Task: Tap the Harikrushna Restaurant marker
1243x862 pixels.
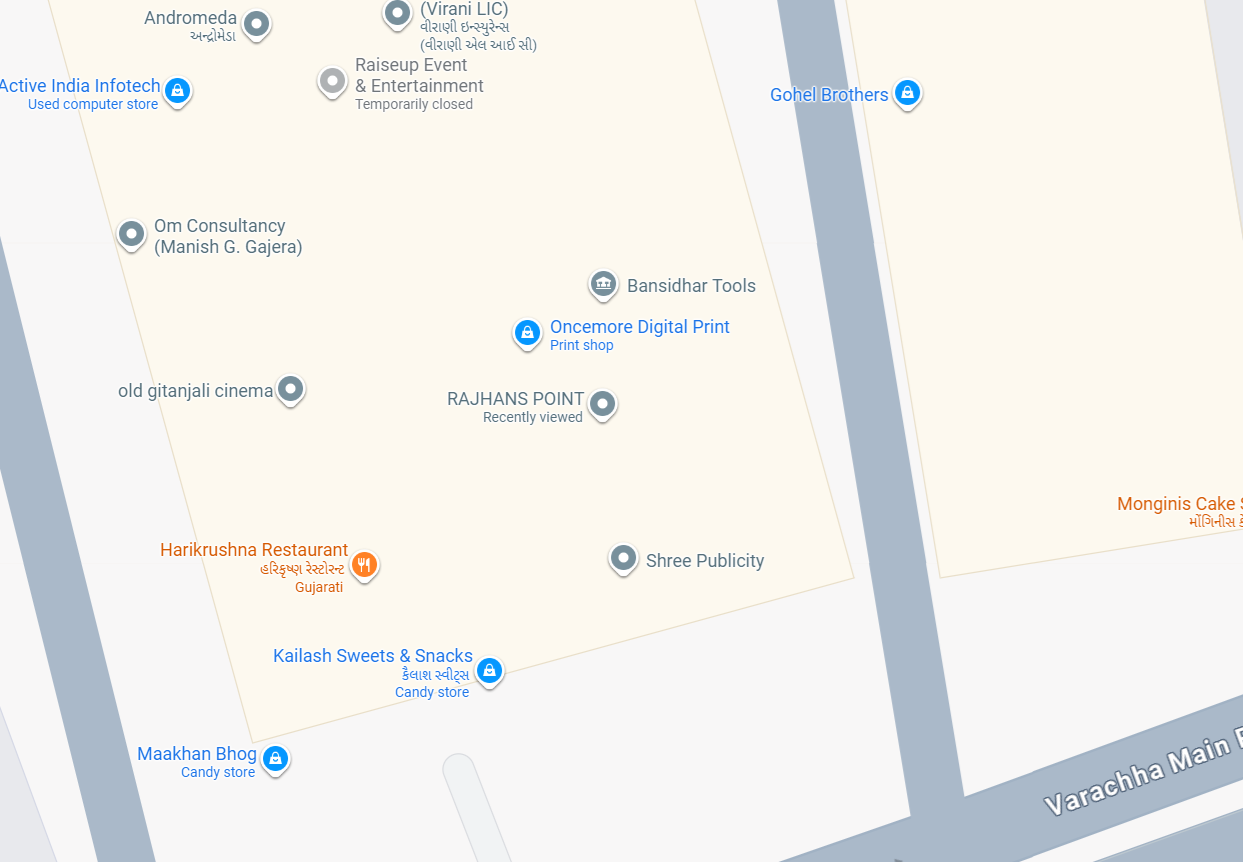Action: pos(364,565)
